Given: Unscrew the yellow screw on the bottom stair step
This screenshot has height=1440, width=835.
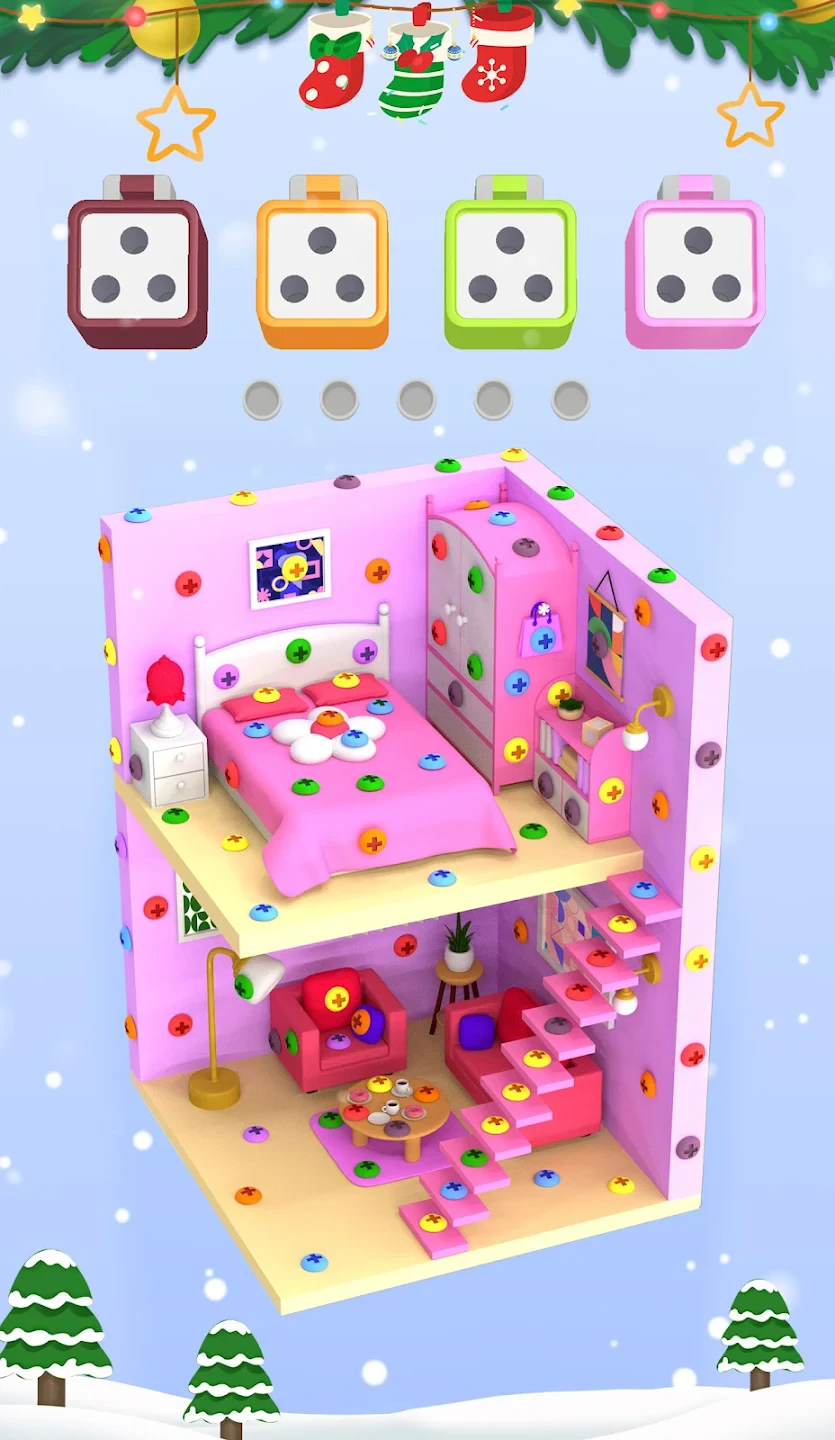Looking at the screenshot, I should click(432, 1222).
